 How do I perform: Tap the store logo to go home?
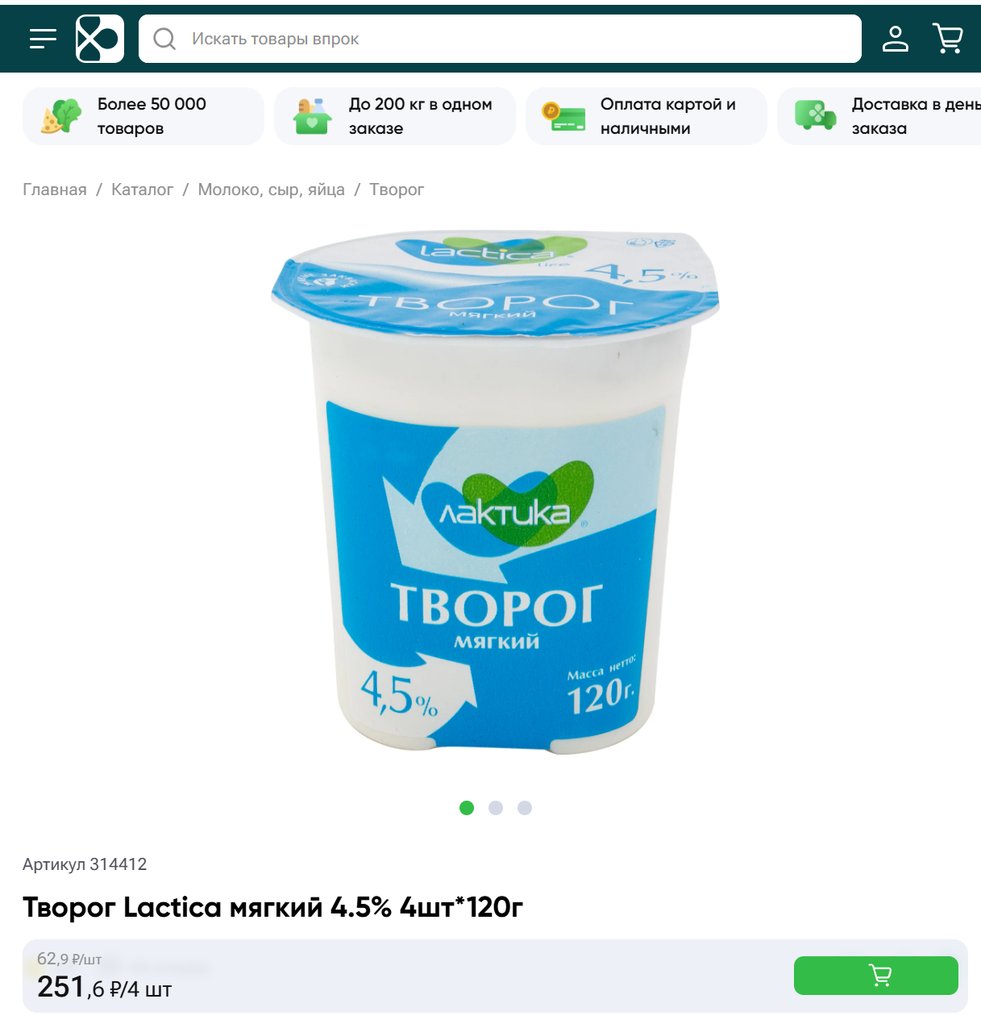100,39
